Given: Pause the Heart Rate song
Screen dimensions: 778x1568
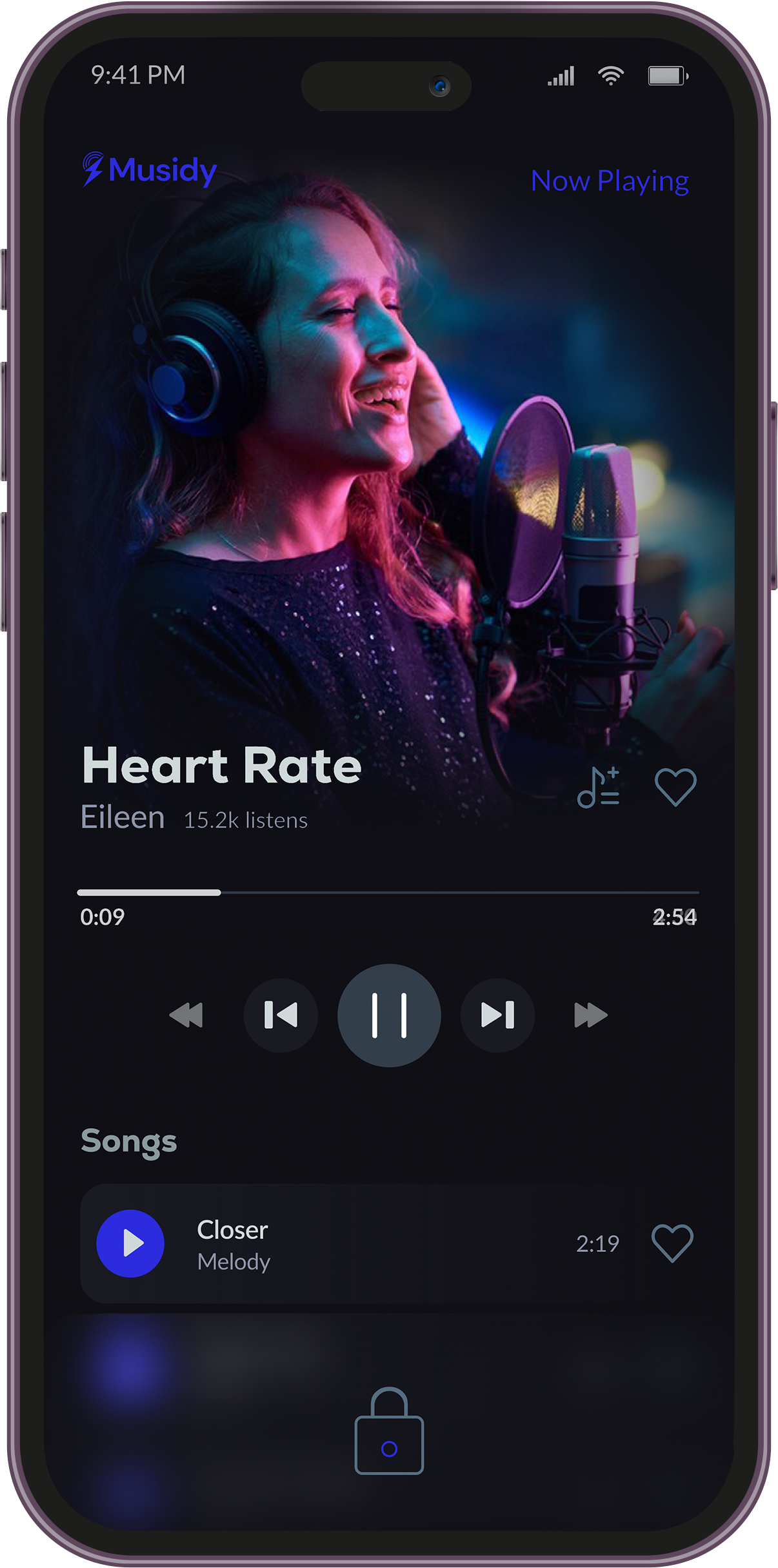Looking at the screenshot, I should pos(389,1015).
